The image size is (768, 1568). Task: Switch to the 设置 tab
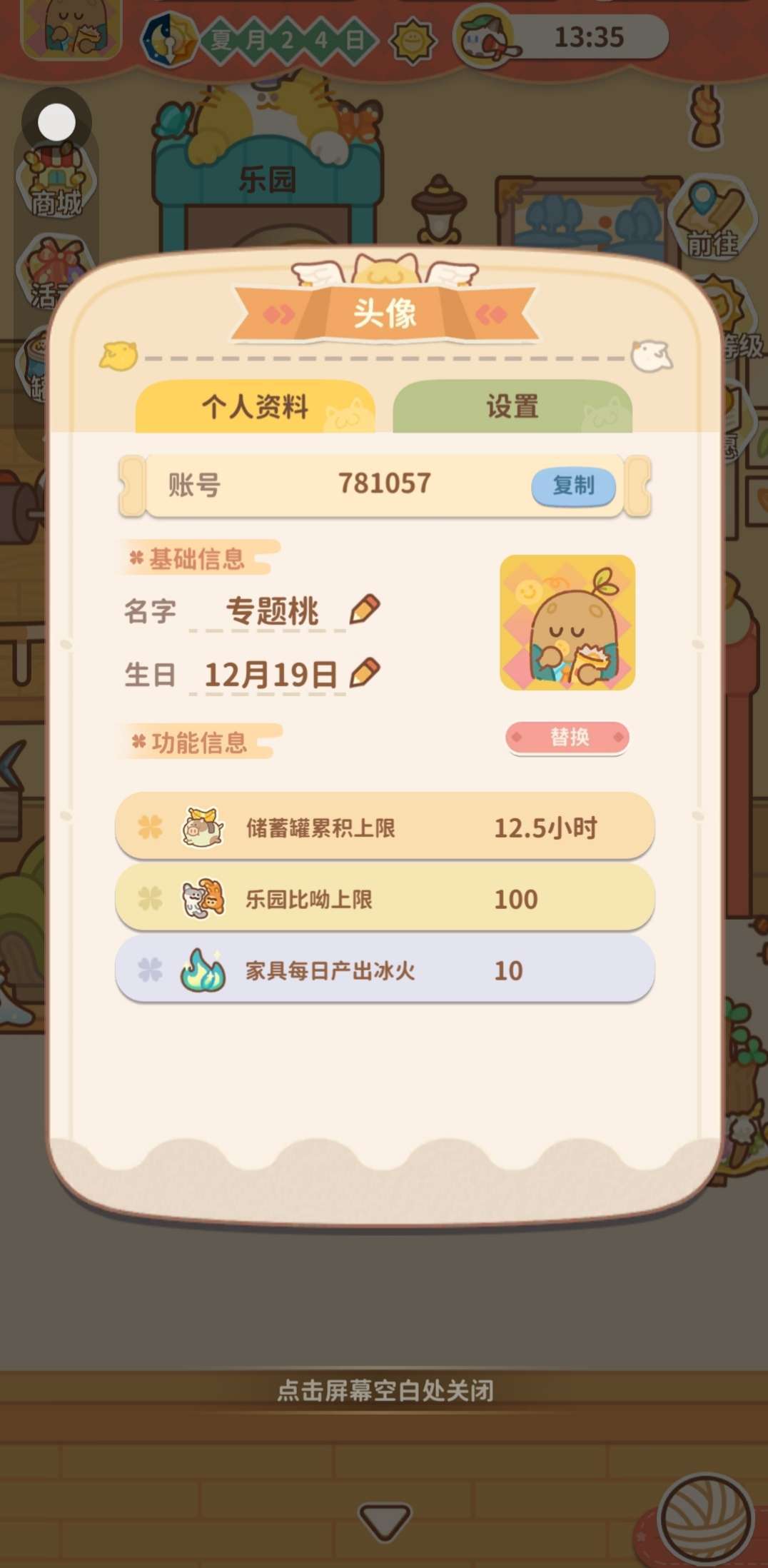(x=512, y=407)
